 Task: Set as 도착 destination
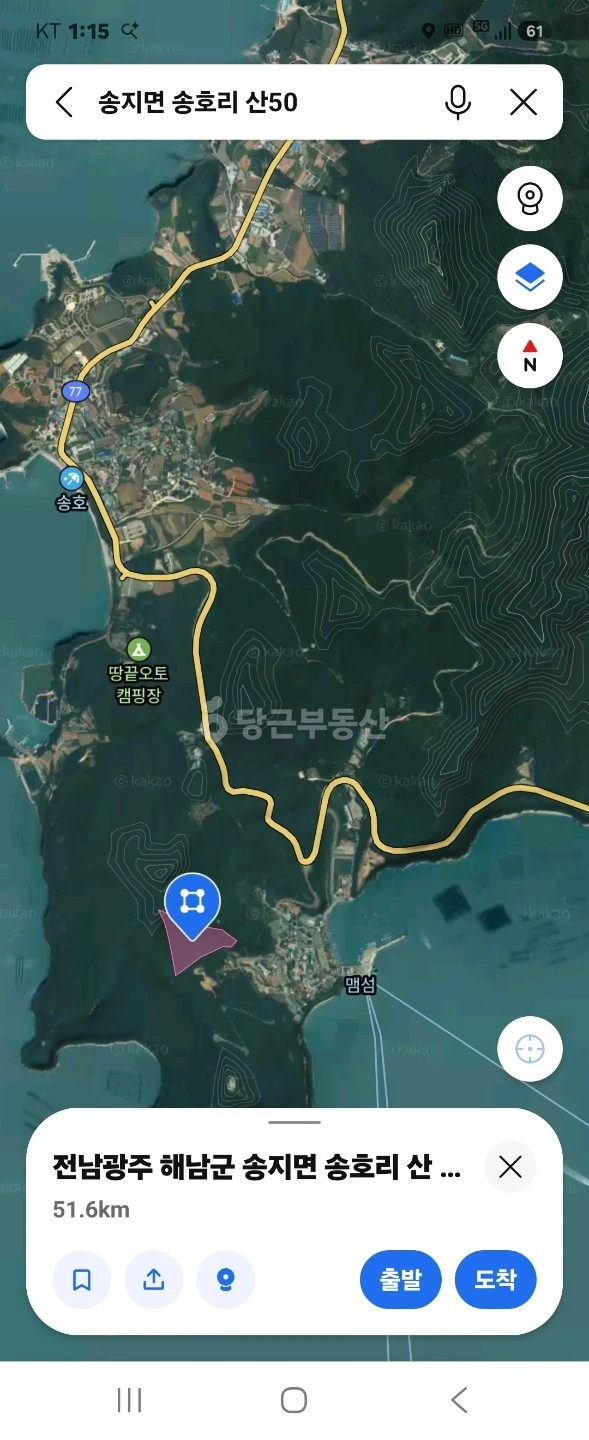pyautogui.click(x=496, y=1280)
